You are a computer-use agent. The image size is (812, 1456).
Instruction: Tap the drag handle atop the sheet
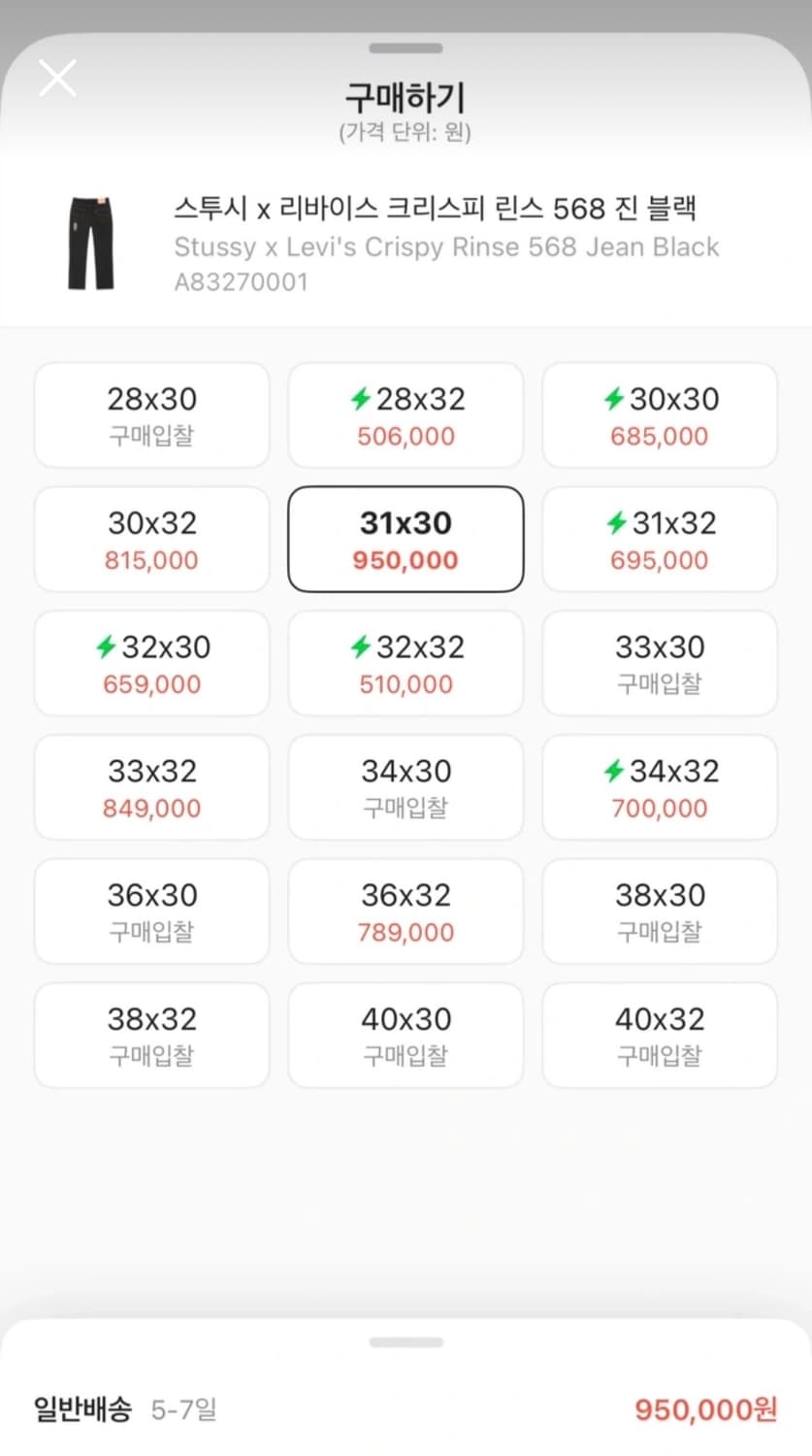pos(405,46)
